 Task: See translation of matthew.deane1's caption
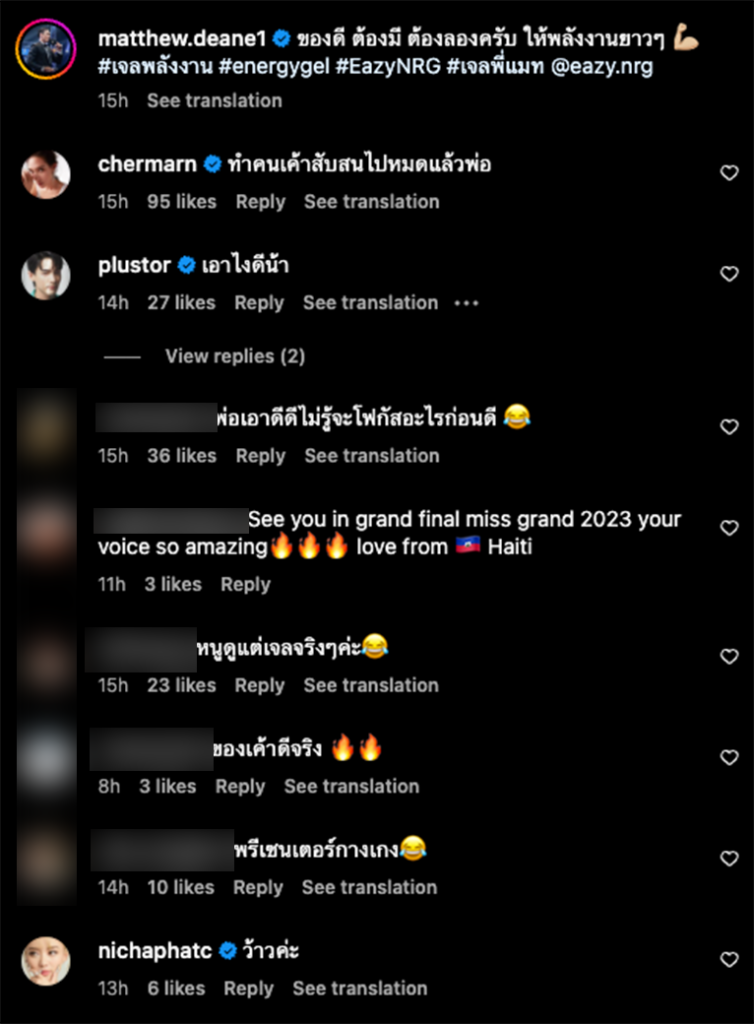click(x=214, y=101)
